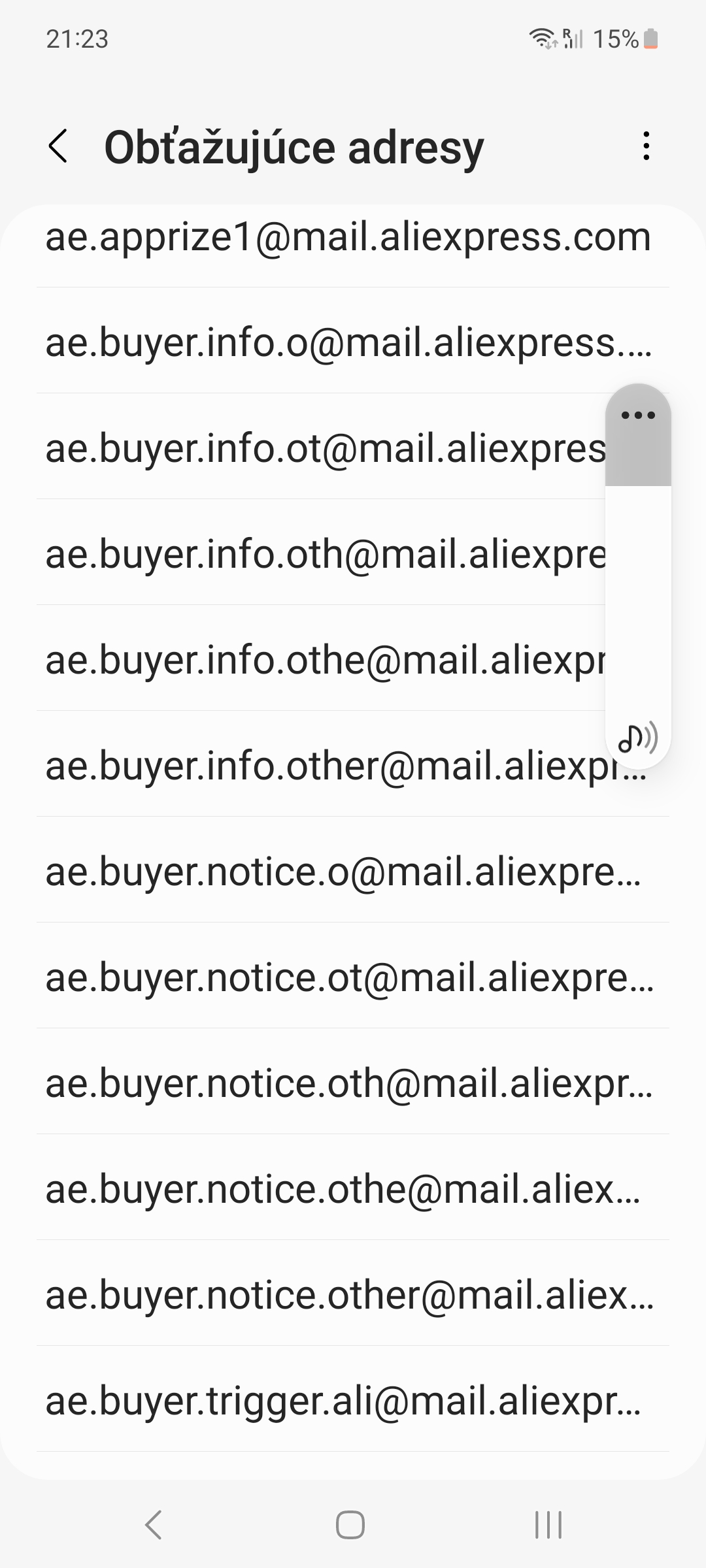Tap the system home button
Image resolution: width=706 pixels, height=1568 pixels.
[x=350, y=1526]
